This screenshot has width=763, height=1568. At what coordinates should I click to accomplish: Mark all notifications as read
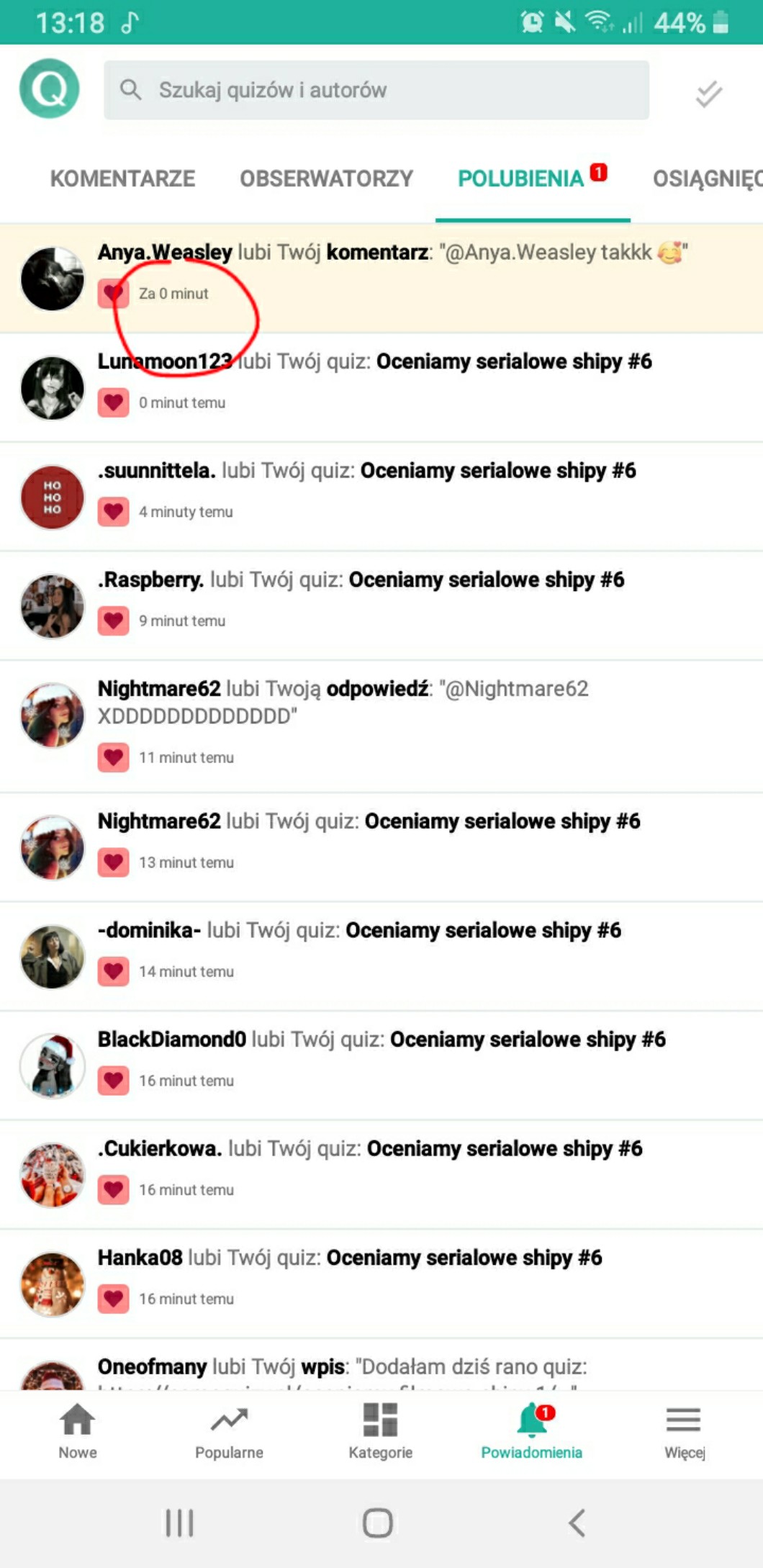tap(708, 94)
